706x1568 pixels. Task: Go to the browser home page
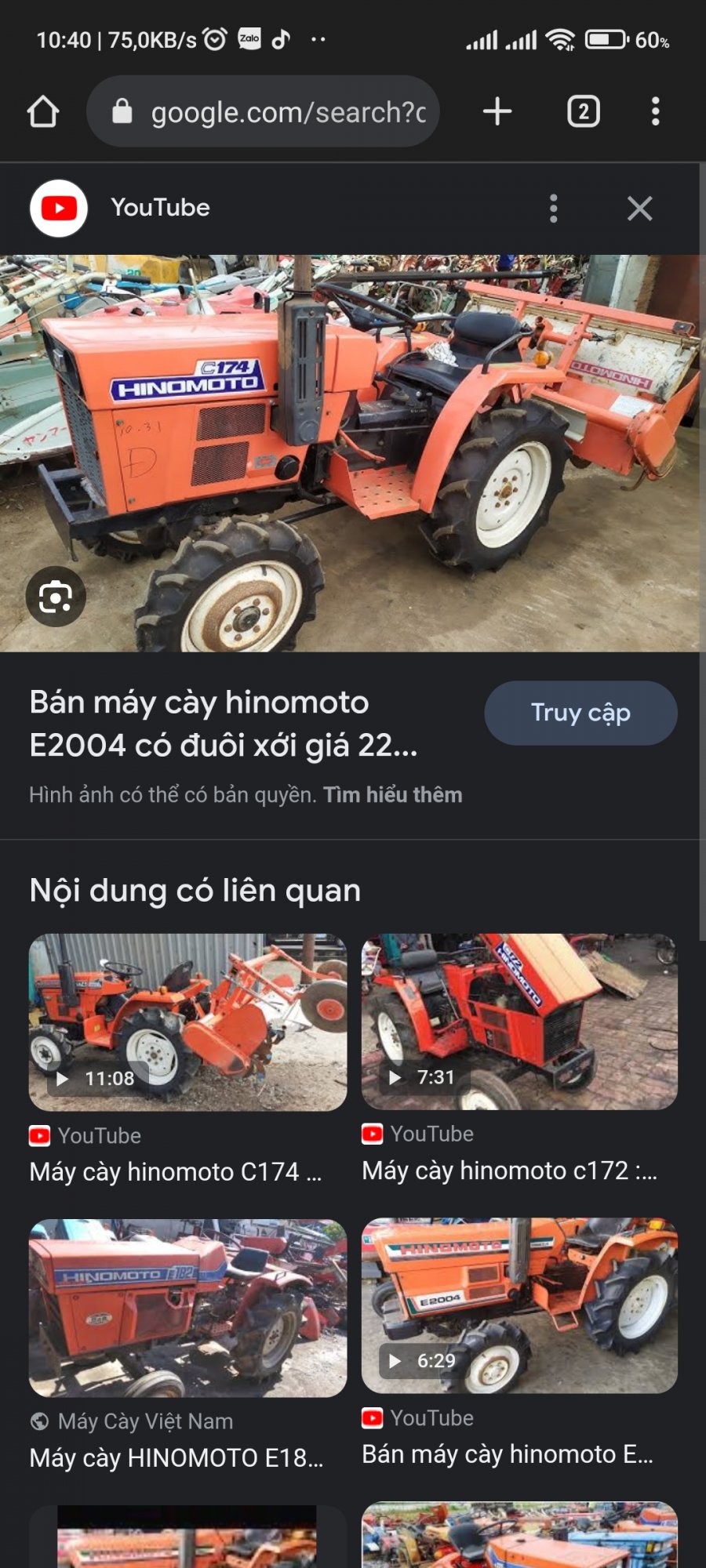(43, 111)
